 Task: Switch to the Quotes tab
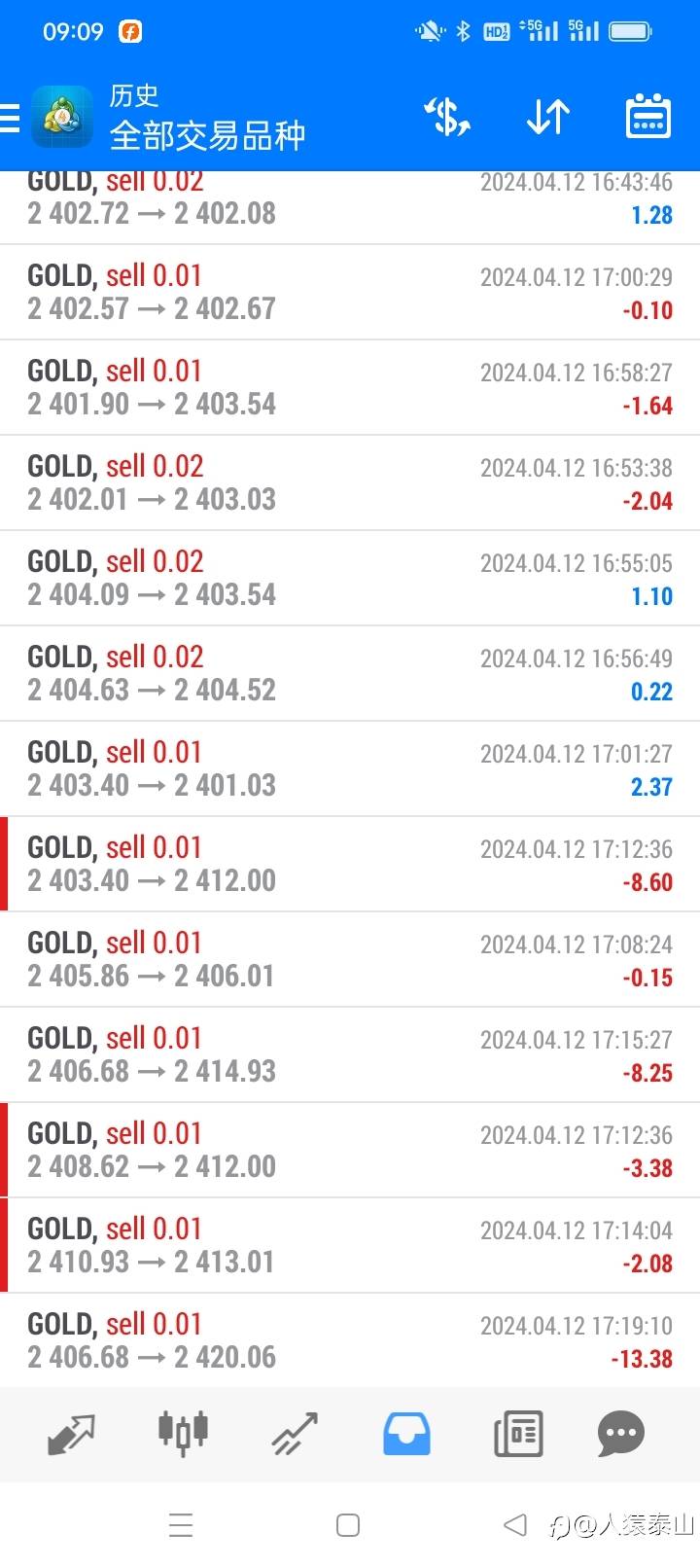(x=71, y=1434)
